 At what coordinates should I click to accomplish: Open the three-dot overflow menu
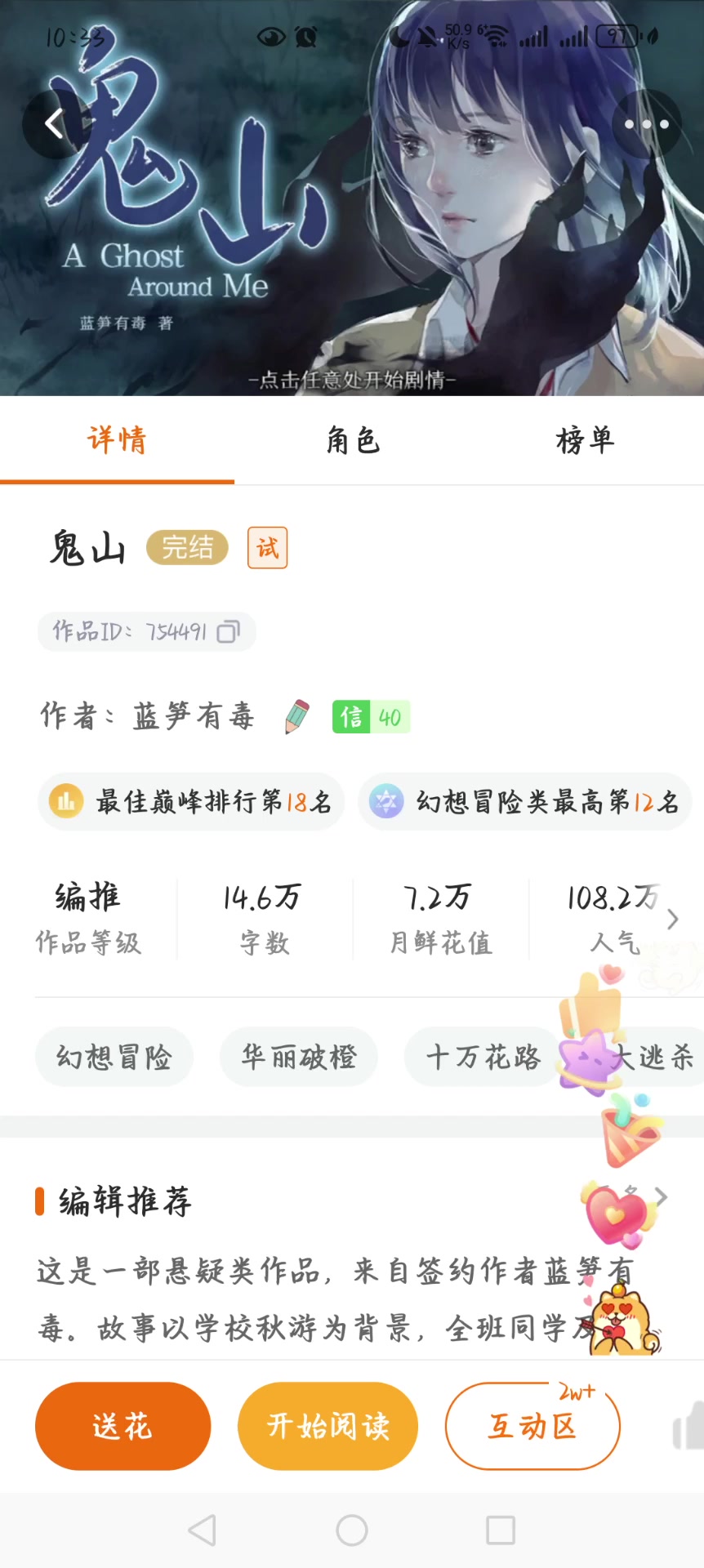647,124
